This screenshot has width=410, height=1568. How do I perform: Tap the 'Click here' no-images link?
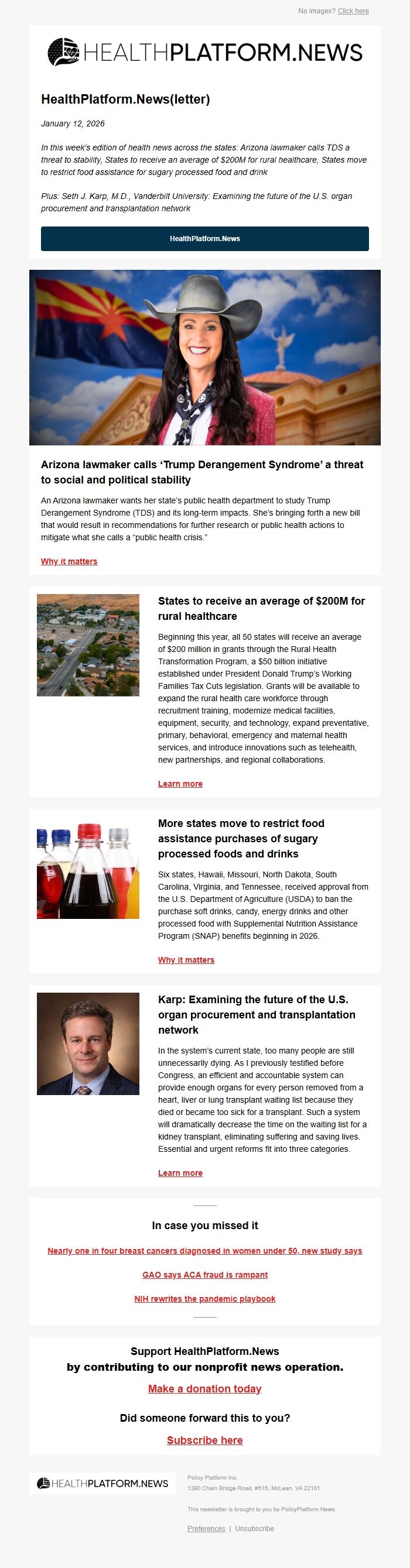[x=353, y=11]
